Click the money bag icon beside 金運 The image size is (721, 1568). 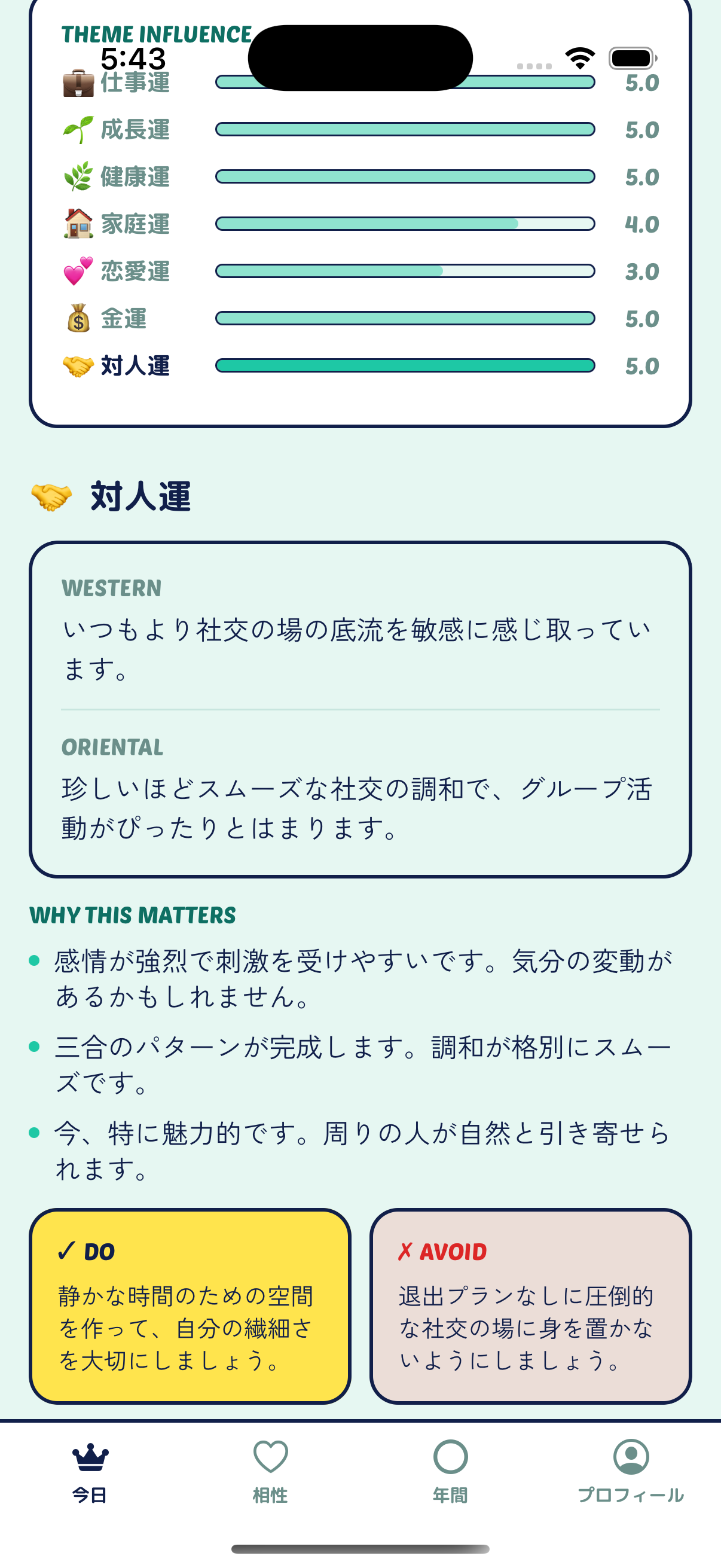click(77, 319)
